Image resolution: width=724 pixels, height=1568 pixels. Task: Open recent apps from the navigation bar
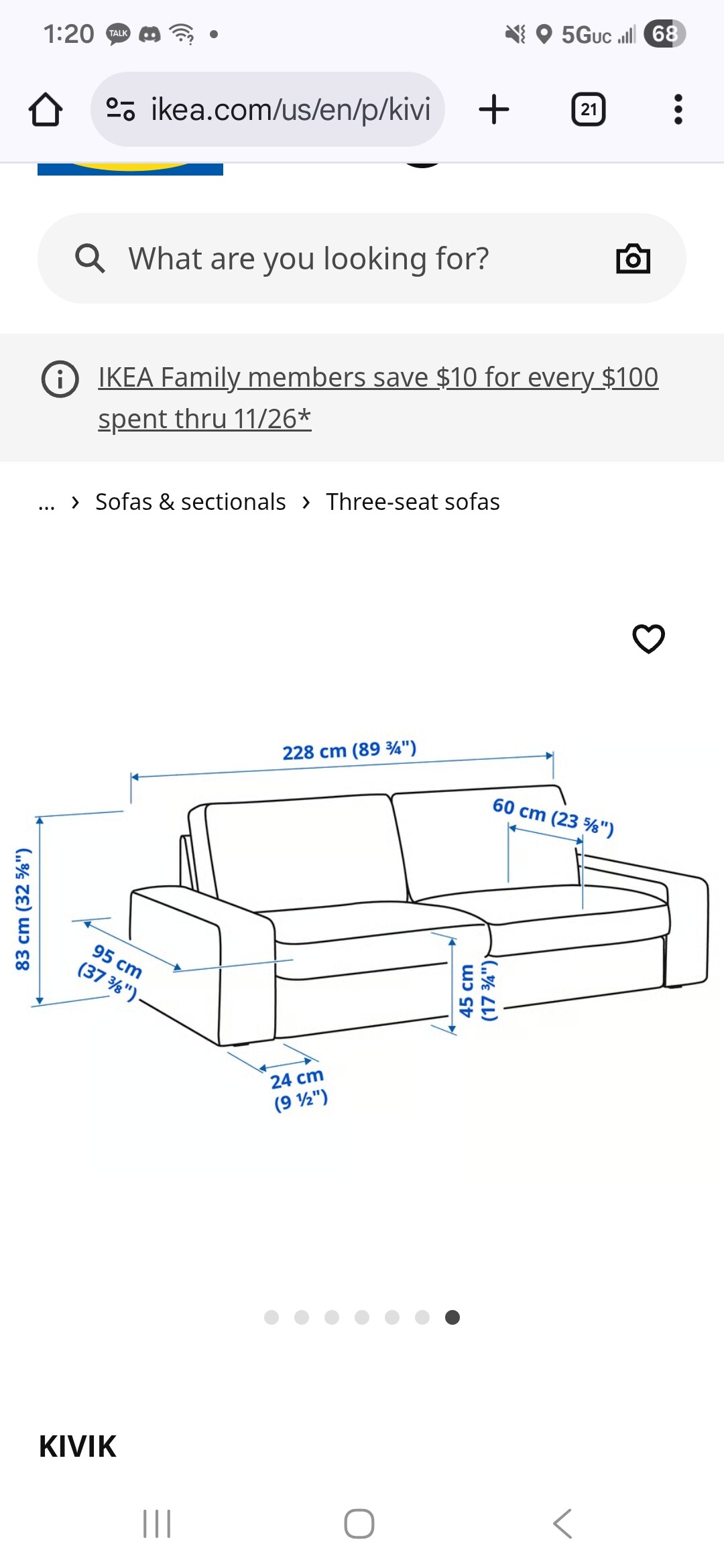pyautogui.click(x=157, y=1524)
